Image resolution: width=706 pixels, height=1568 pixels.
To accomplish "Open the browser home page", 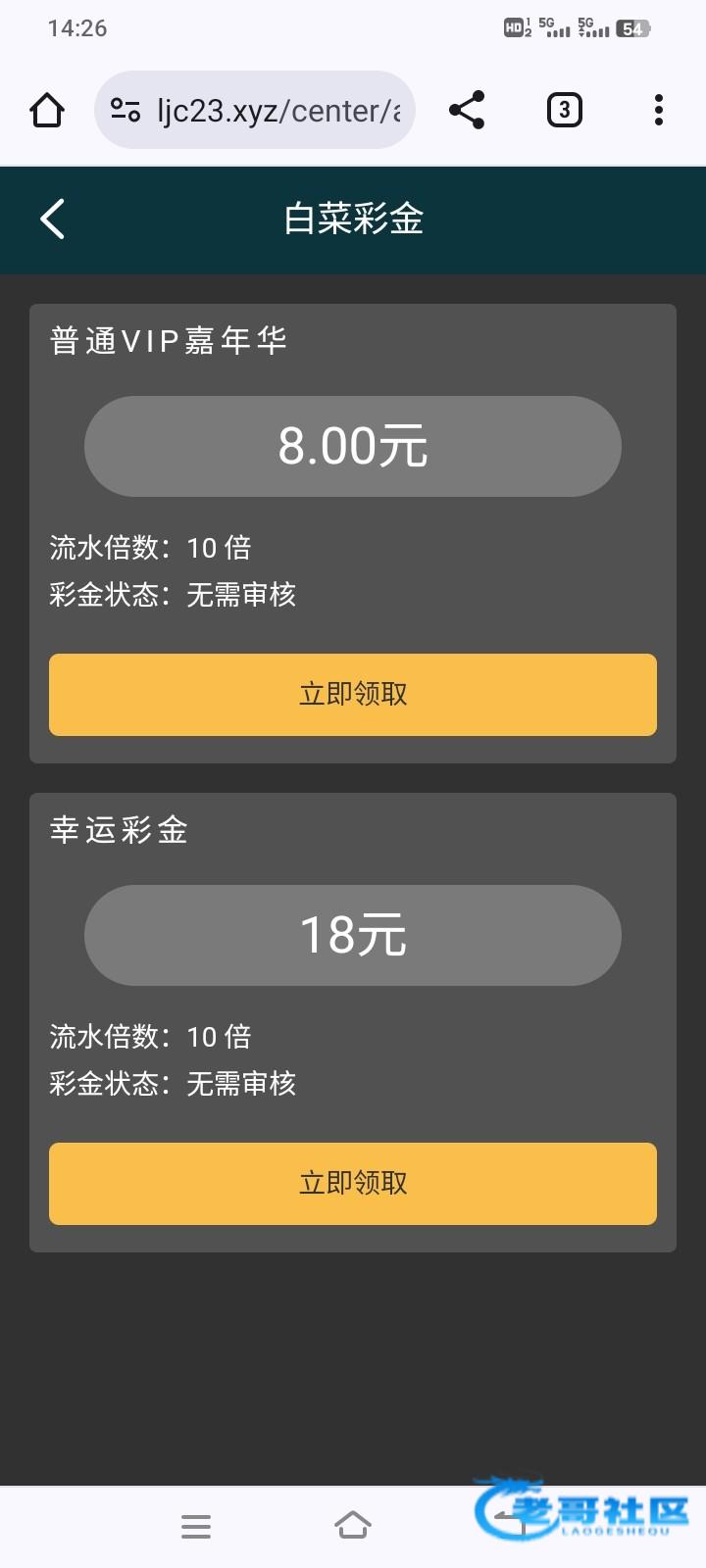I will 47,110.
